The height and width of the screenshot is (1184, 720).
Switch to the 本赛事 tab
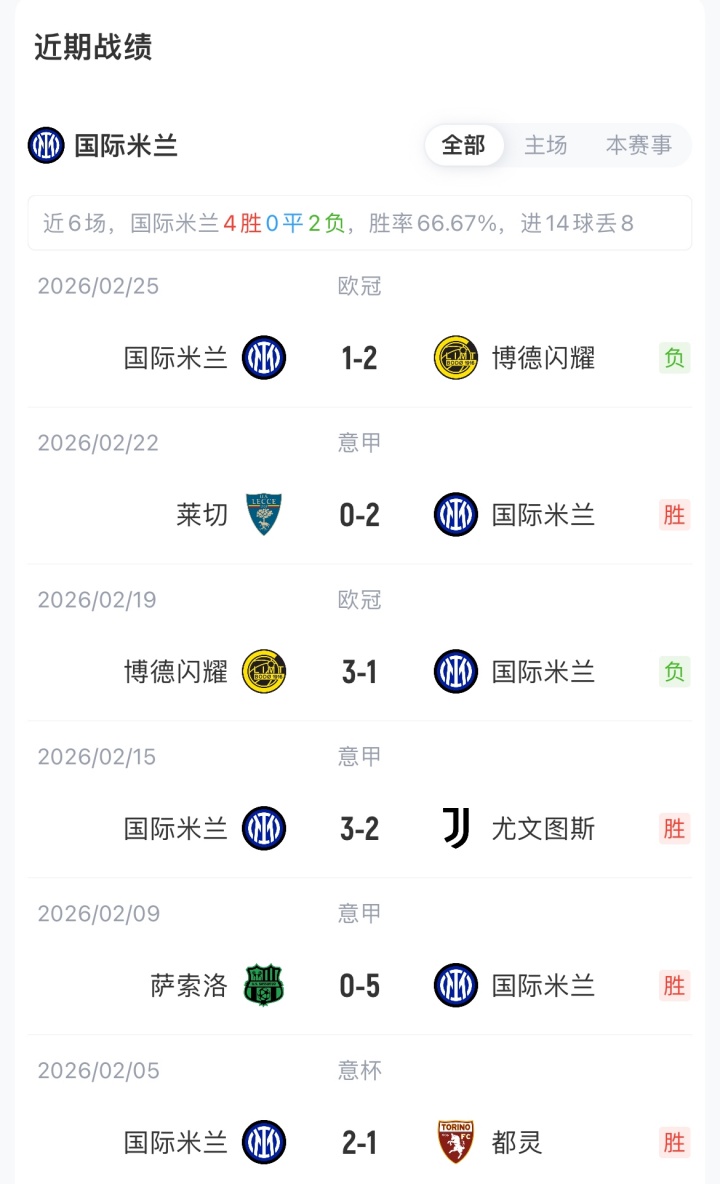pyautogui.click(x=638, y=145)
